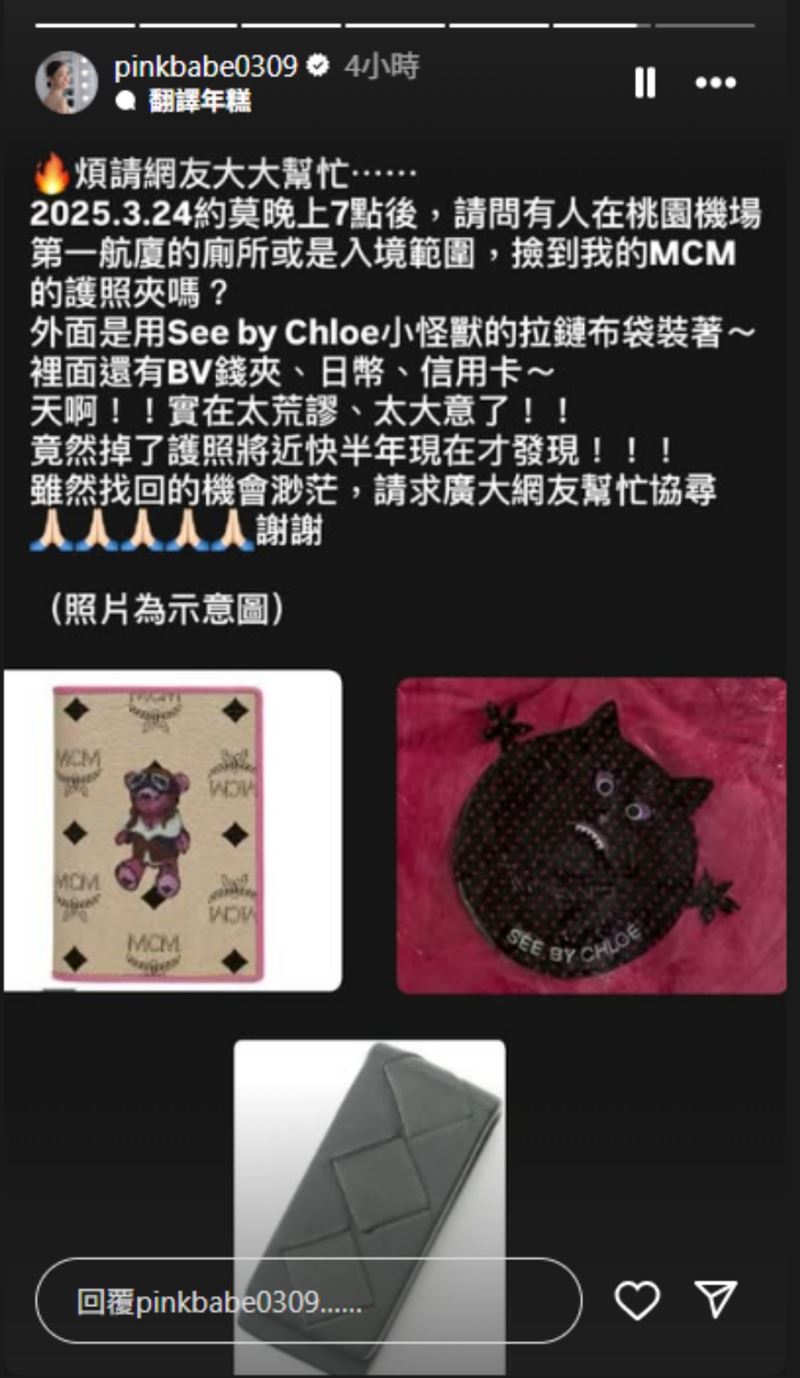Viewport: 800px width, 1378px height.
Task: Like this story with the heart
Action: point(637,1300)
